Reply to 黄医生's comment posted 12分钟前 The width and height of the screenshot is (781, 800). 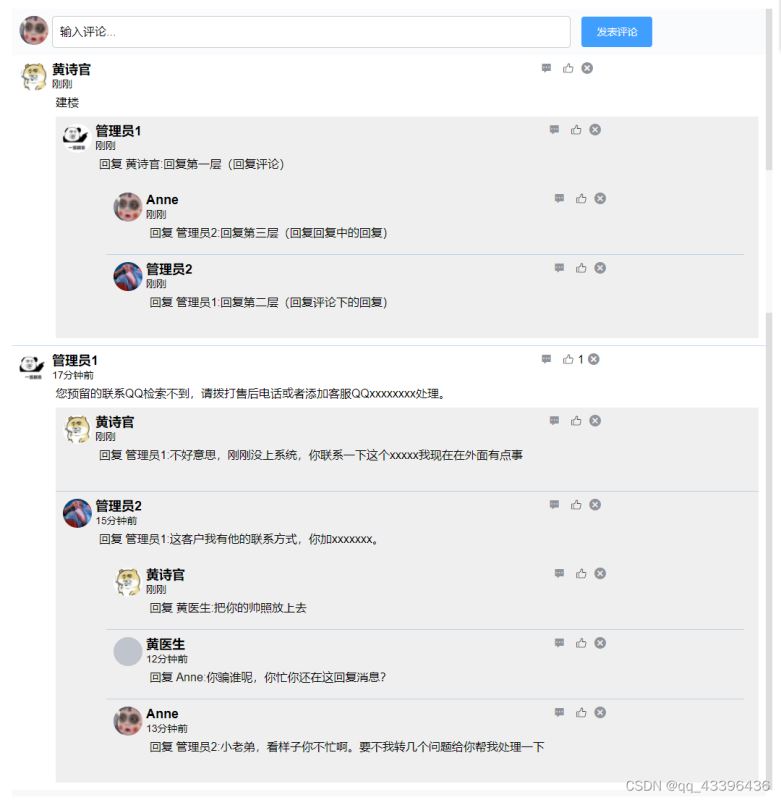559,643
